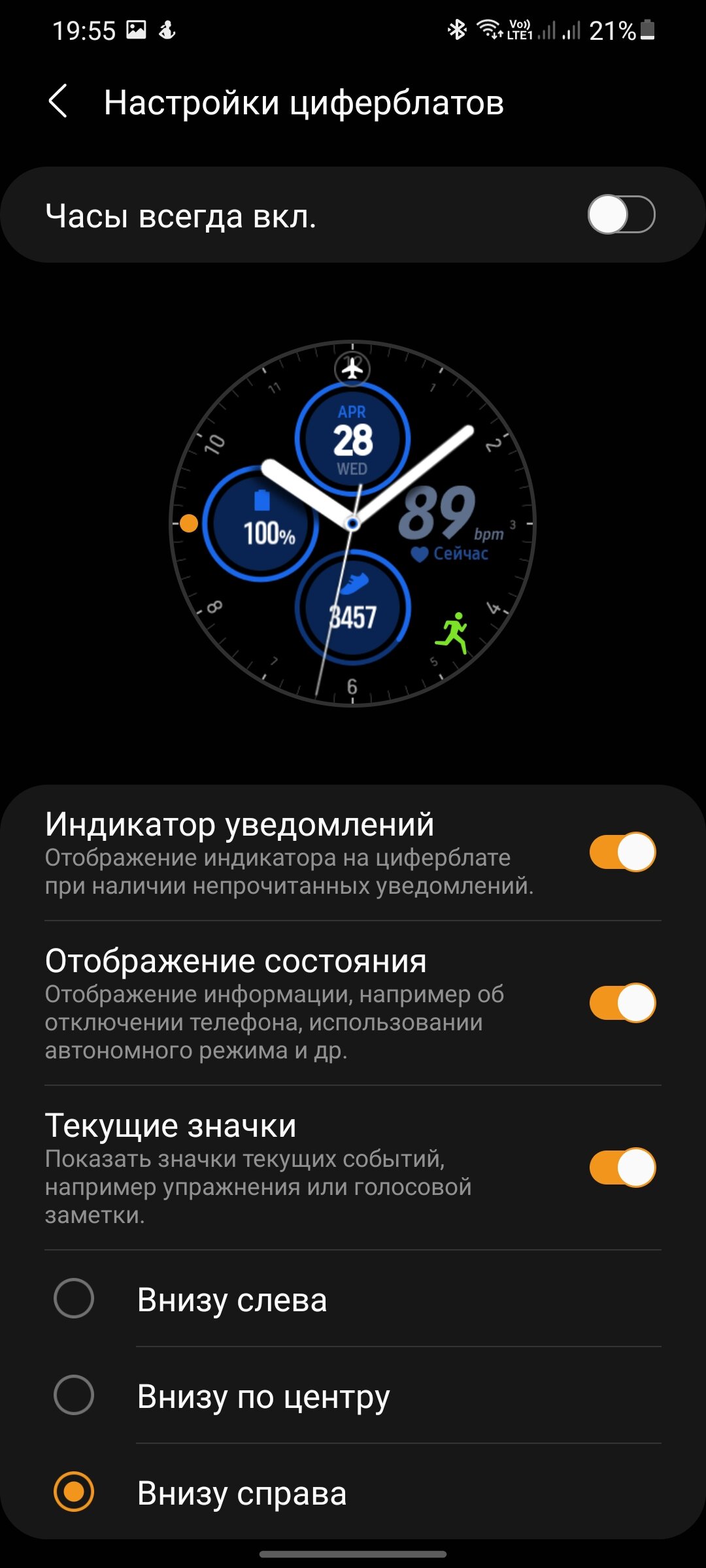This screenshot has width=706, height=1568.
Task: Switch off Текущие значки toggle
Action: 622,1167
